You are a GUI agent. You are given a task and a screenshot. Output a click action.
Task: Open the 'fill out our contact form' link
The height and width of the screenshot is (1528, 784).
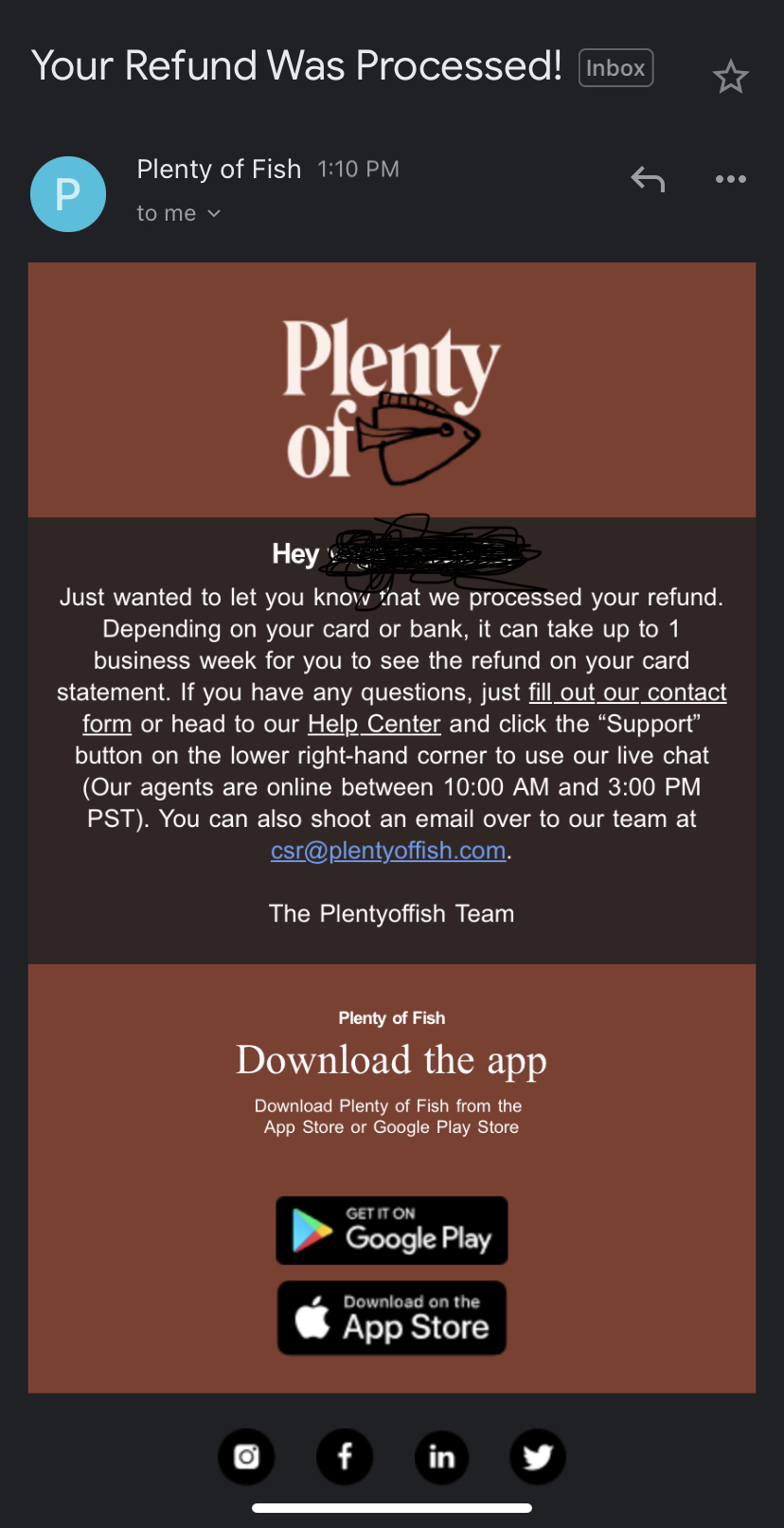(627, 692)
